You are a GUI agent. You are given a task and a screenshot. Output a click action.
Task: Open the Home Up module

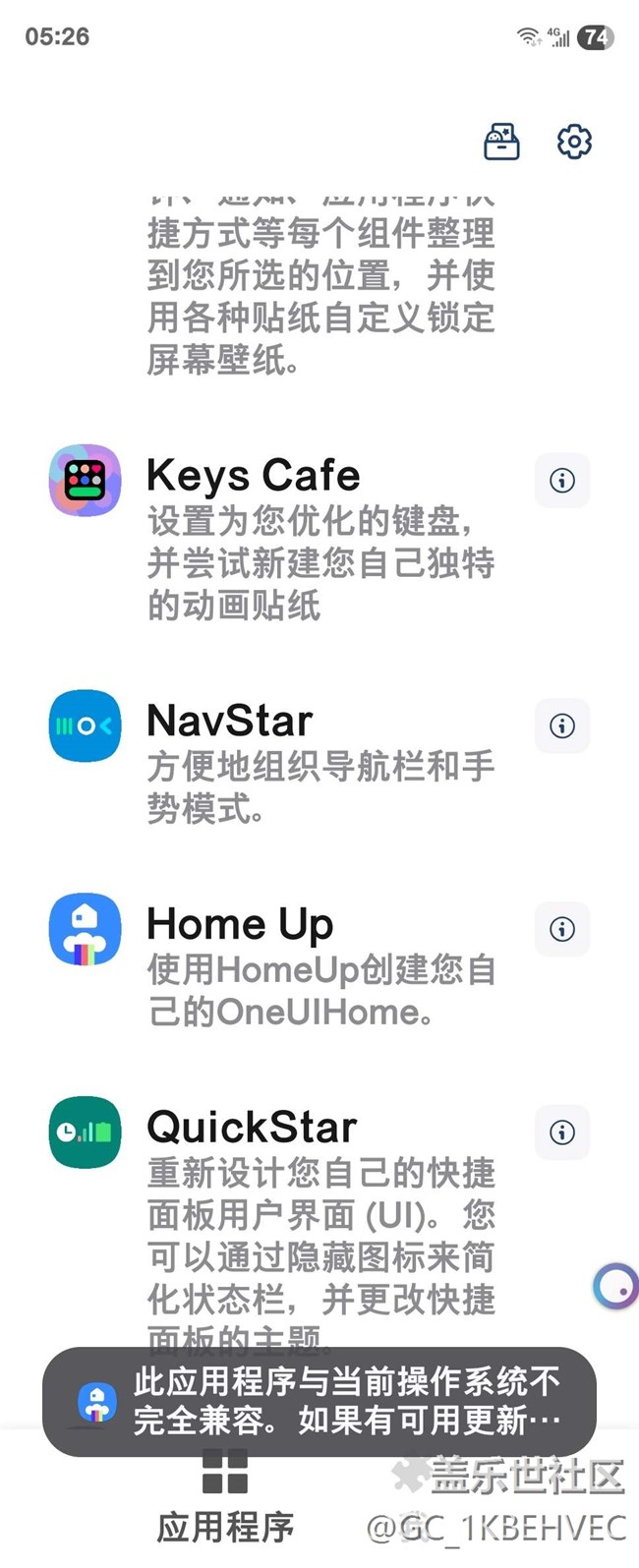[x=239, y=925]
